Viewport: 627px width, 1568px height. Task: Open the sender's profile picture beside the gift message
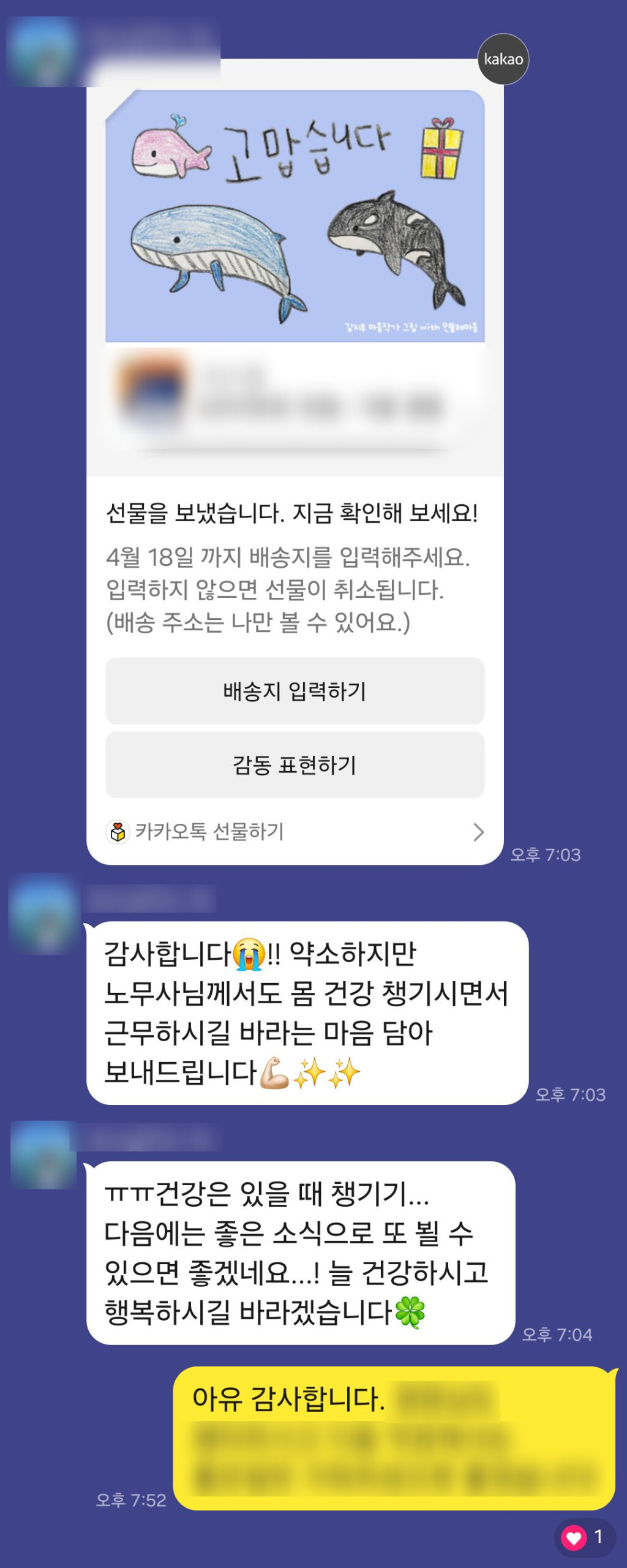pyautogui.click(x=40, y=53)
